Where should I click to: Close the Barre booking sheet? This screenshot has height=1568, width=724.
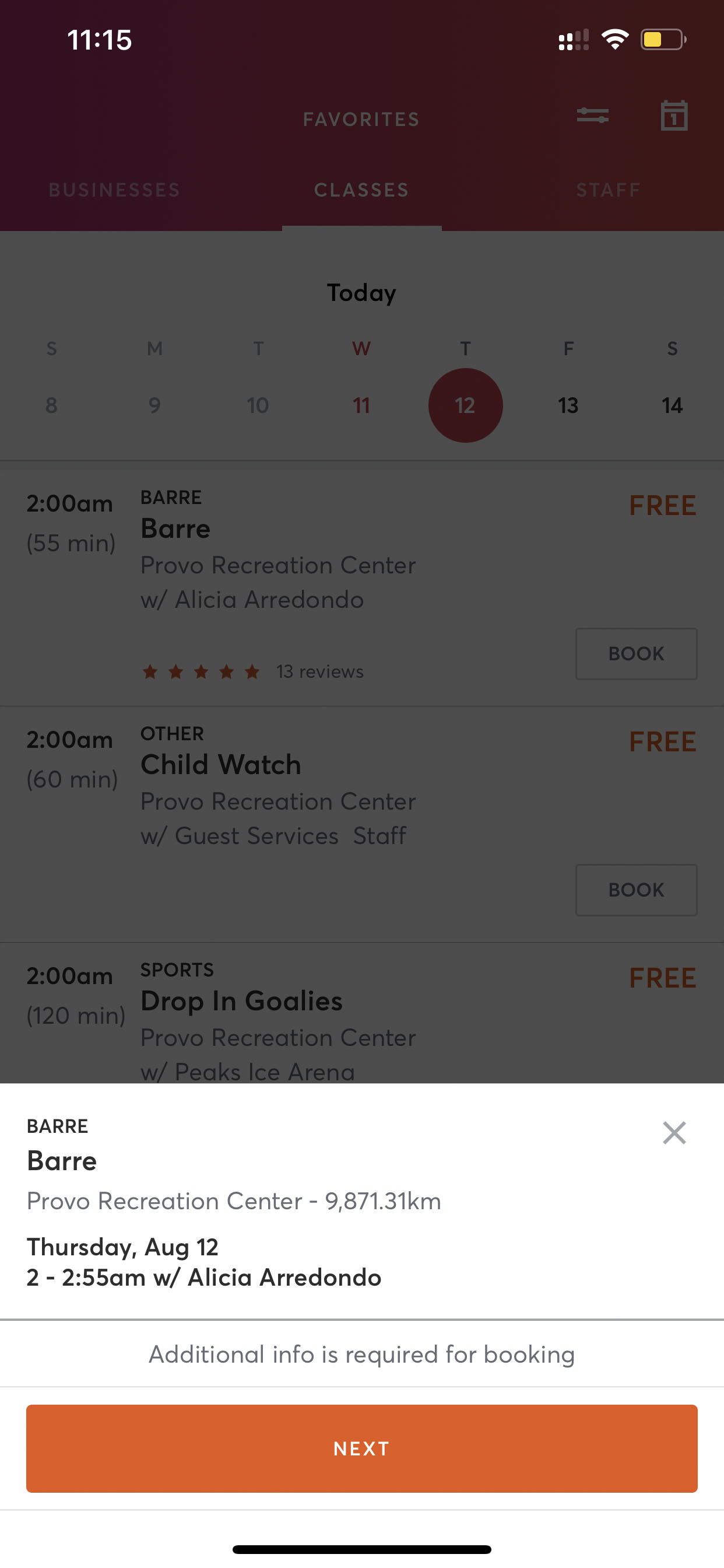click(x=673, y=1133)
